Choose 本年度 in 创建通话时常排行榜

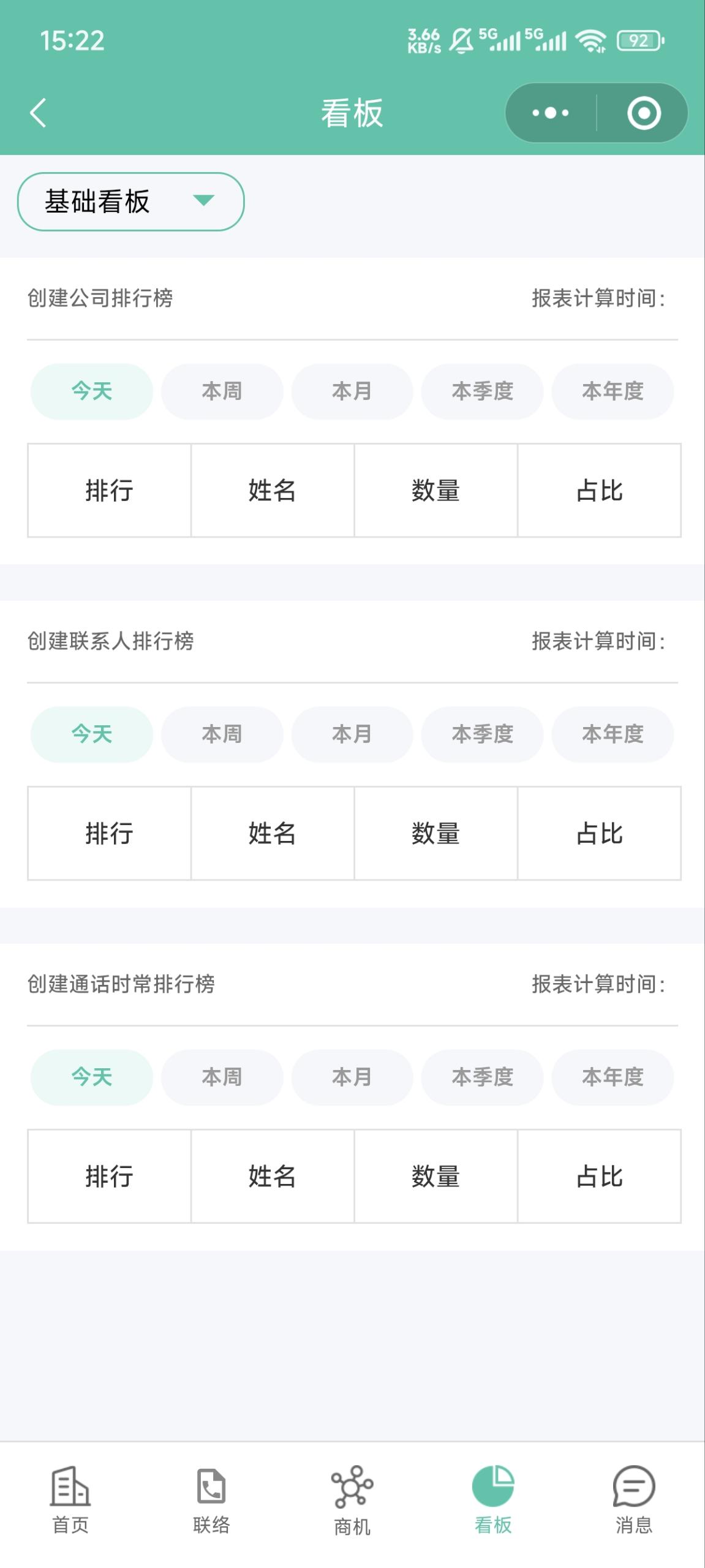[613, 1077]
